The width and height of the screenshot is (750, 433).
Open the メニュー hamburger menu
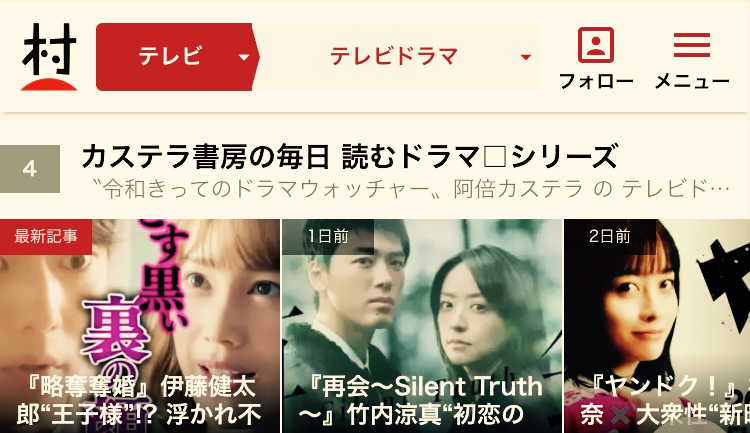692,58
